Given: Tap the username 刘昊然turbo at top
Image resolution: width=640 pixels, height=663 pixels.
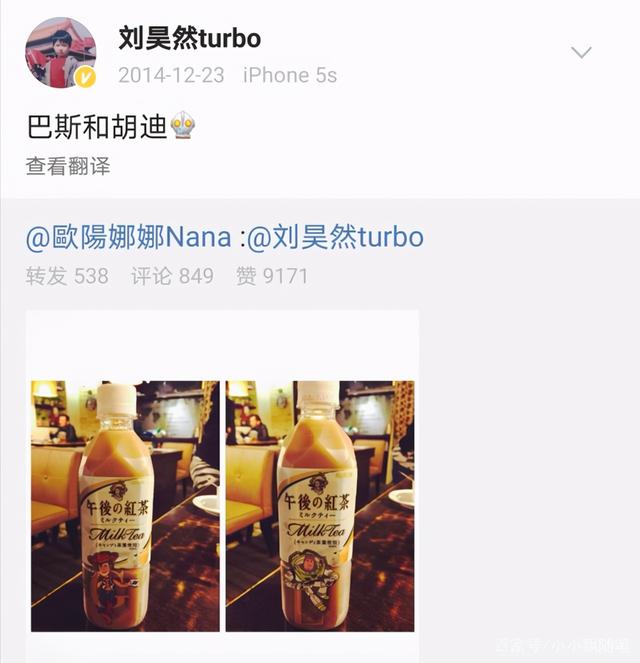Looking at the screenshot, I should [x=189, y=38].
